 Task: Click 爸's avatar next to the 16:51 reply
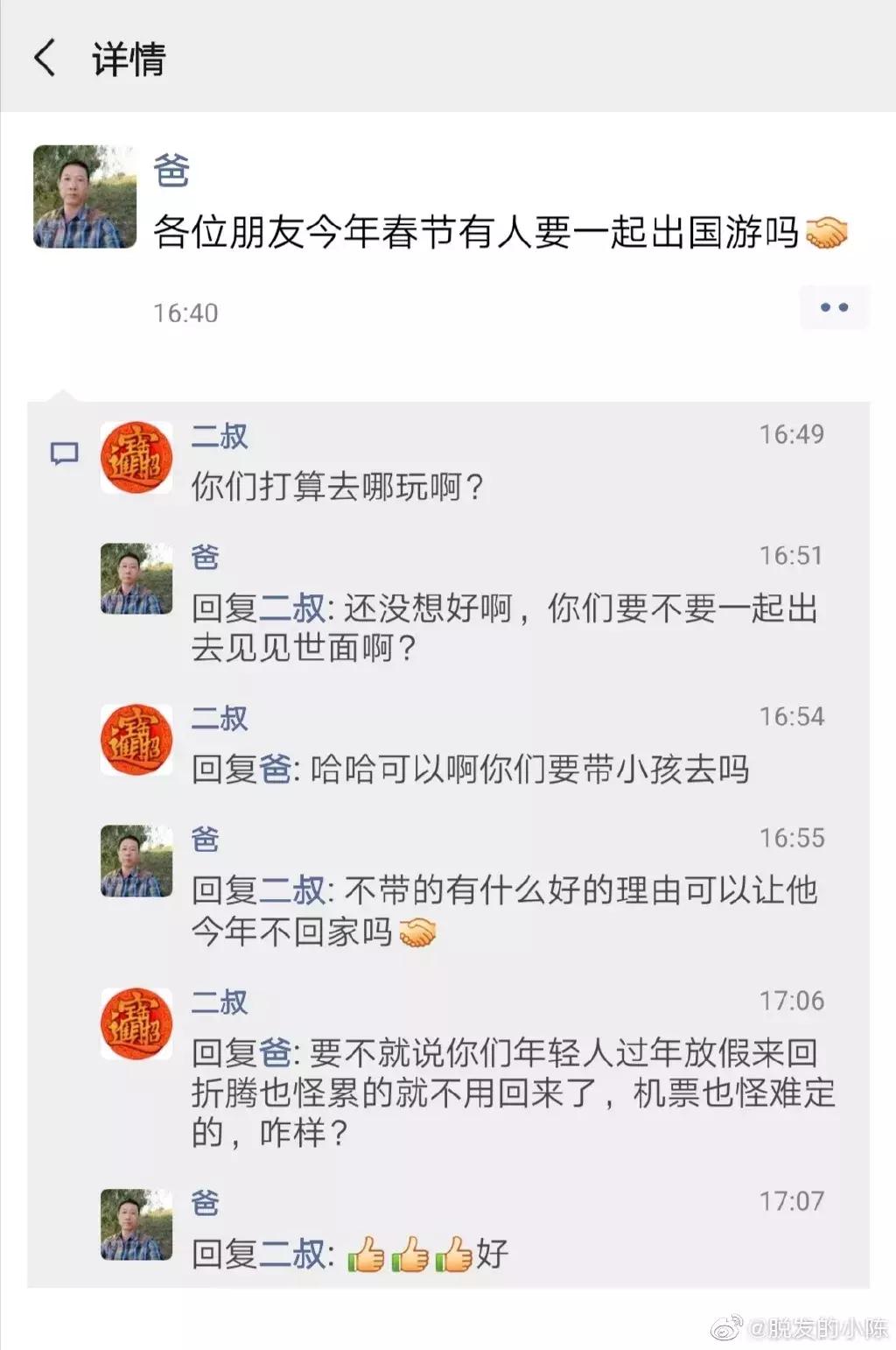coord(136,577)
